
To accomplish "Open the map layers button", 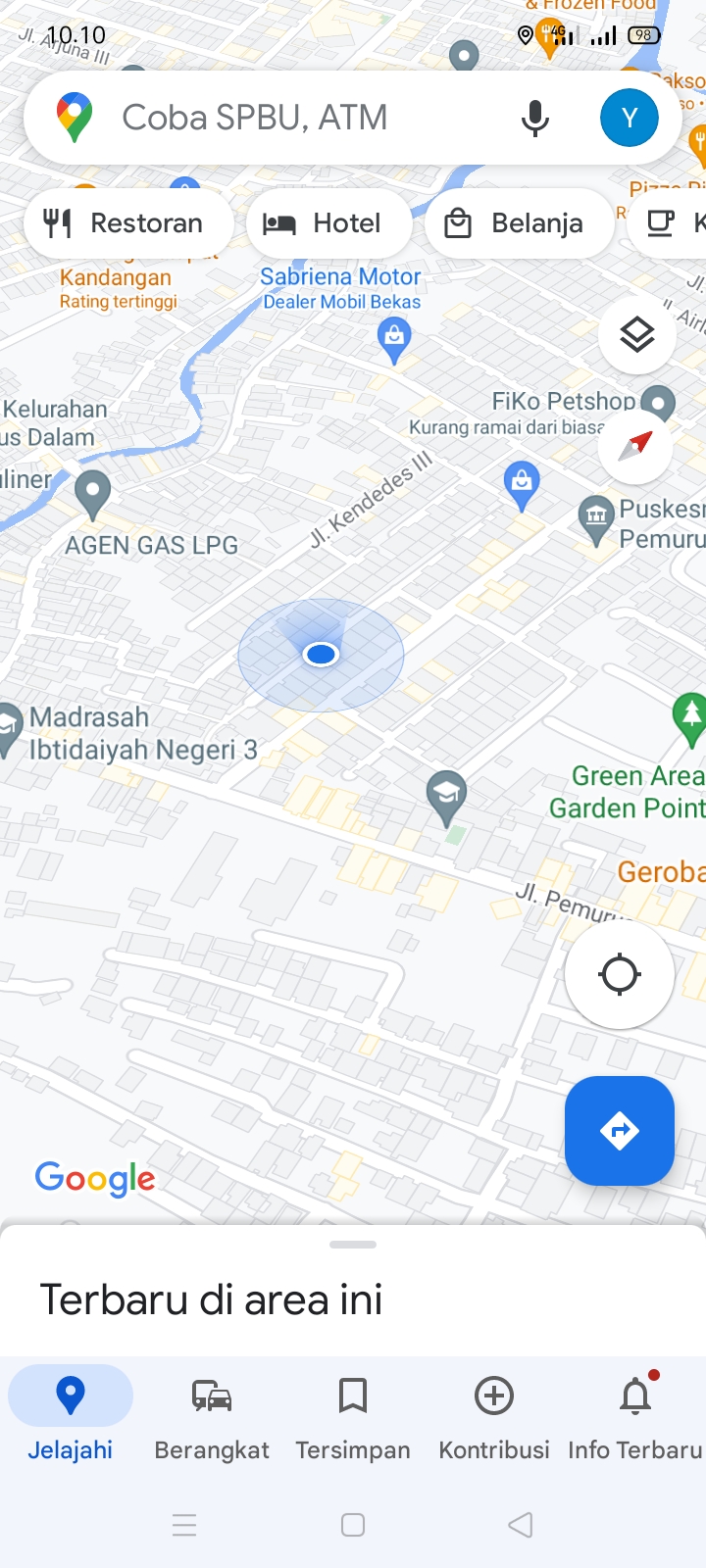I will [636, 335].
